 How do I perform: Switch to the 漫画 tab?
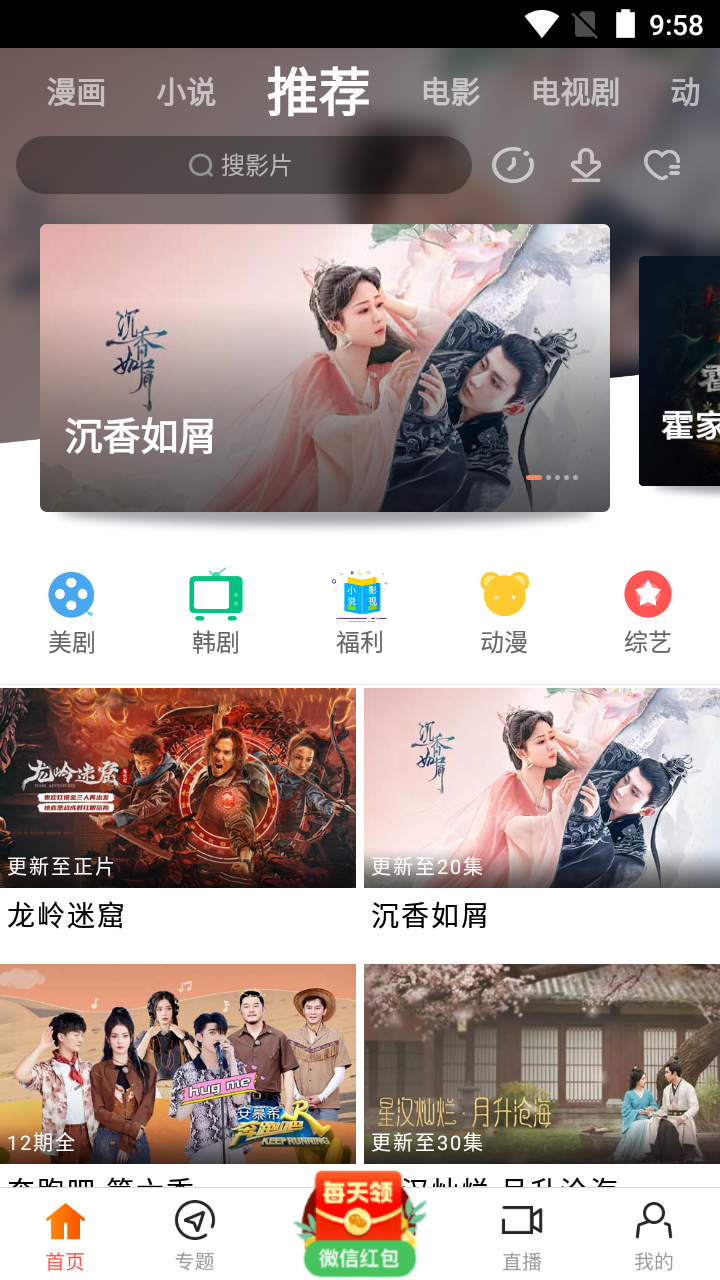(76, 93)
